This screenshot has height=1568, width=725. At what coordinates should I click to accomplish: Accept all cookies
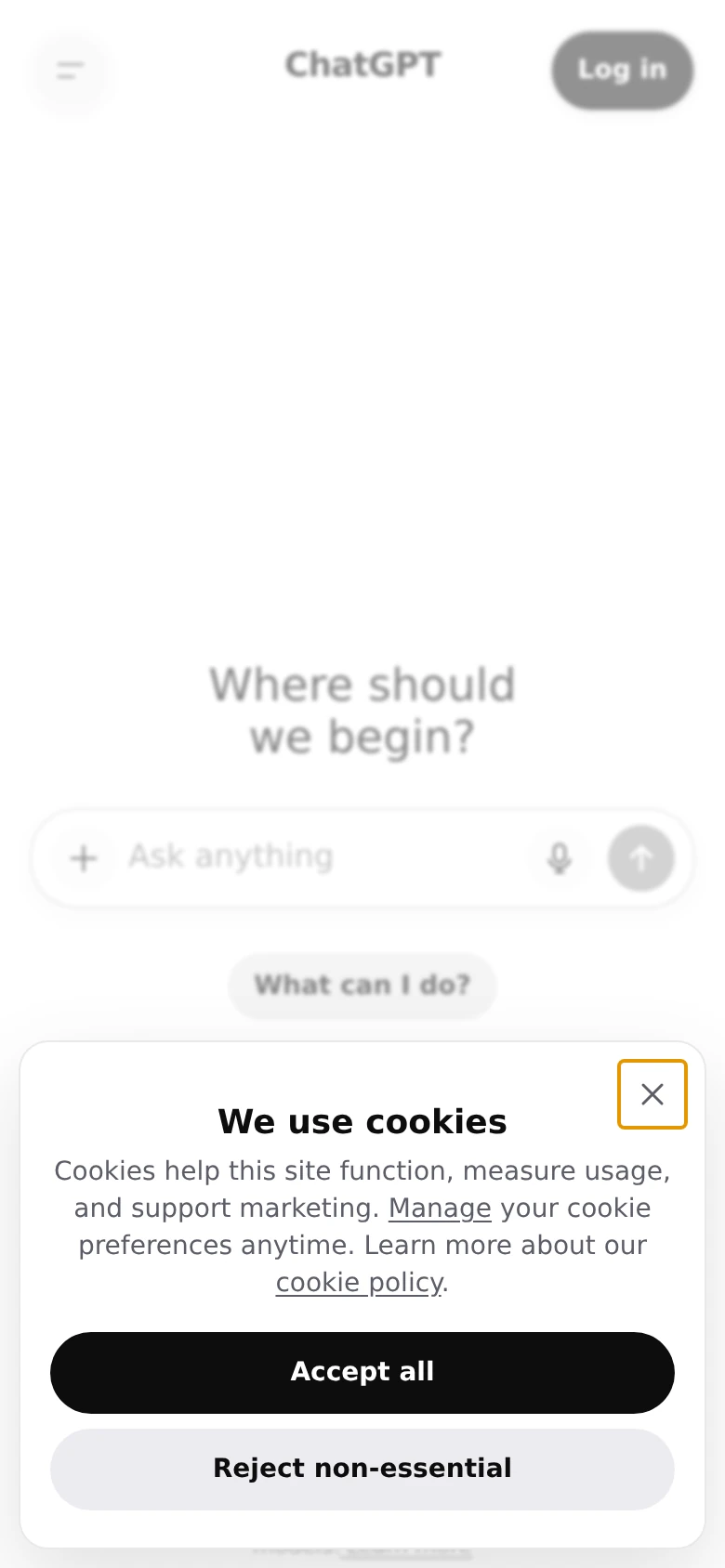[362, 1372]
